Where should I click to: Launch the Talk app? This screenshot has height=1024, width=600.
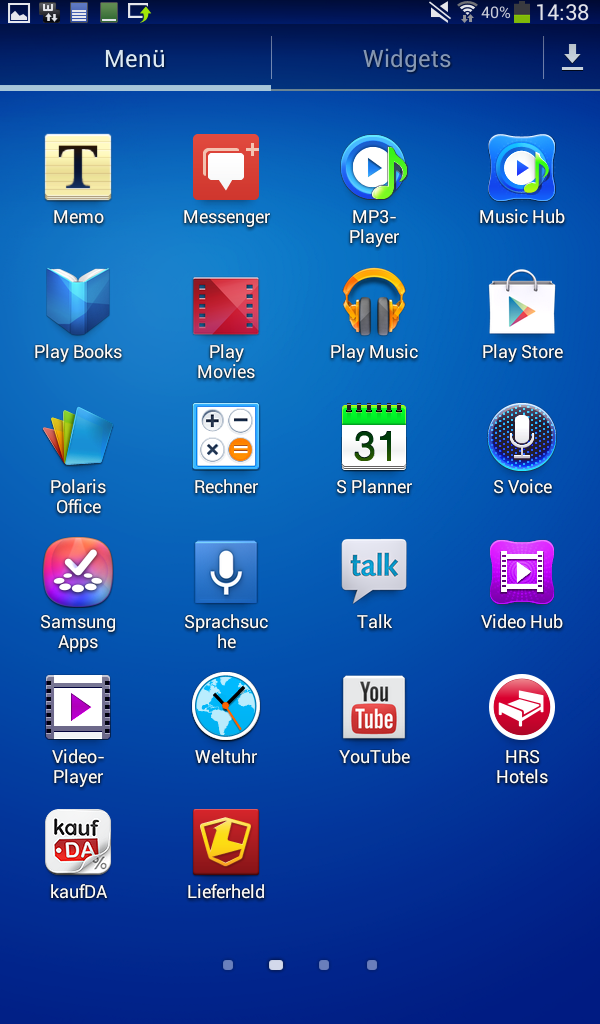click(x=374, y=573)
